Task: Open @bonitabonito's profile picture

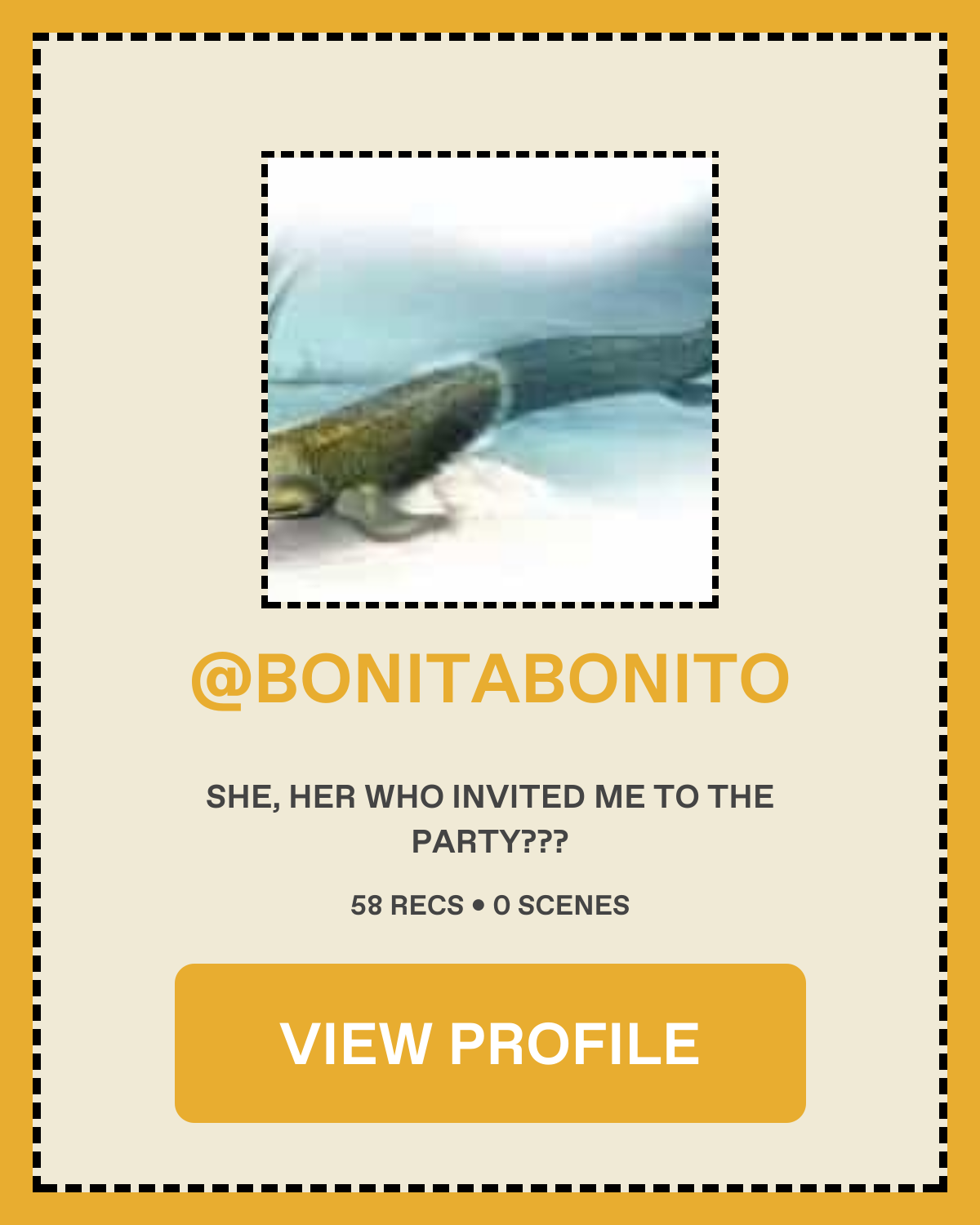Action: [490, 380]
